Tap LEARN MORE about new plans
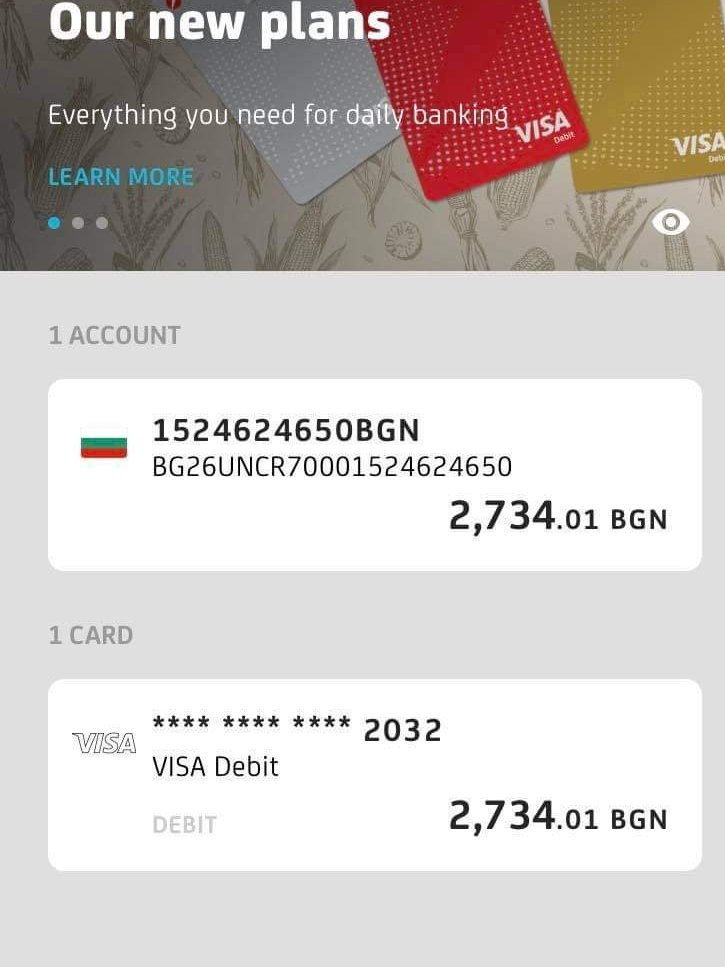 click(121, 177)
